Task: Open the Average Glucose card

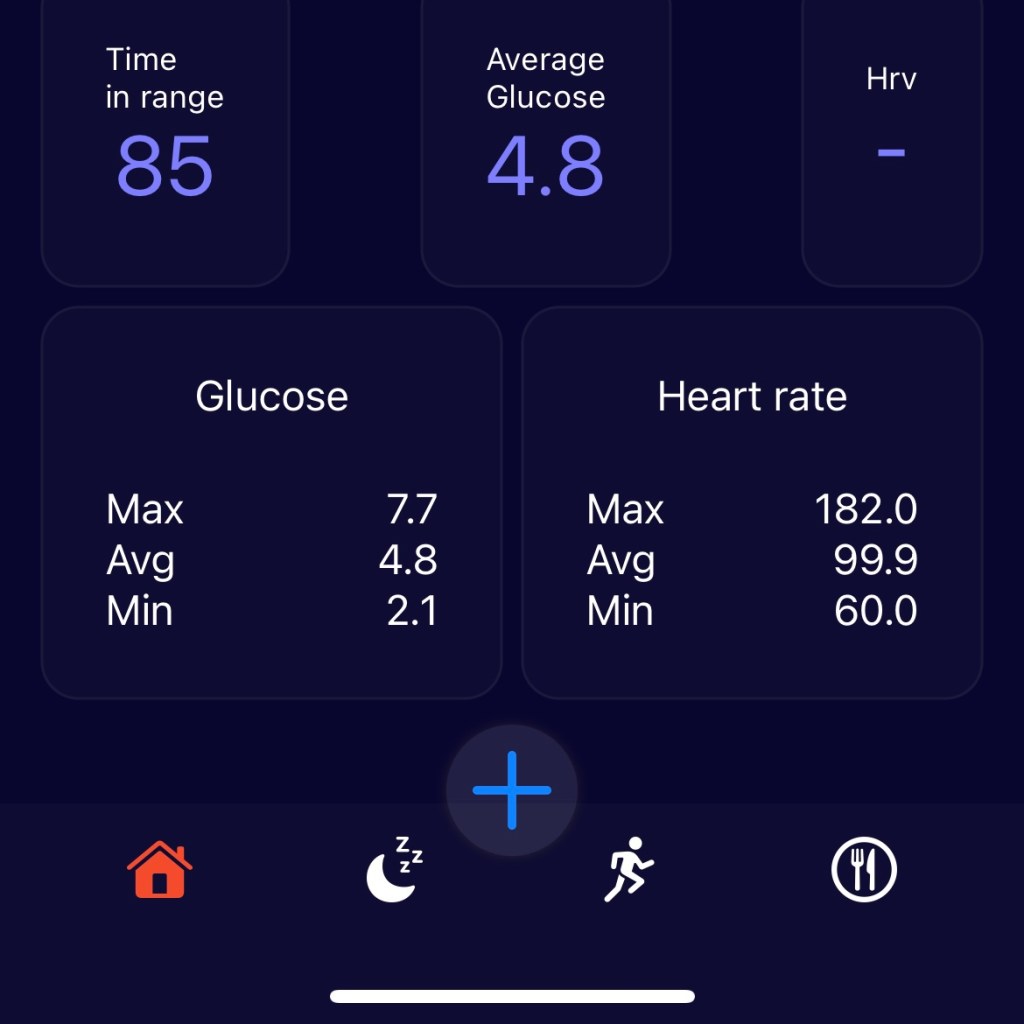Action: coord(545,140)
